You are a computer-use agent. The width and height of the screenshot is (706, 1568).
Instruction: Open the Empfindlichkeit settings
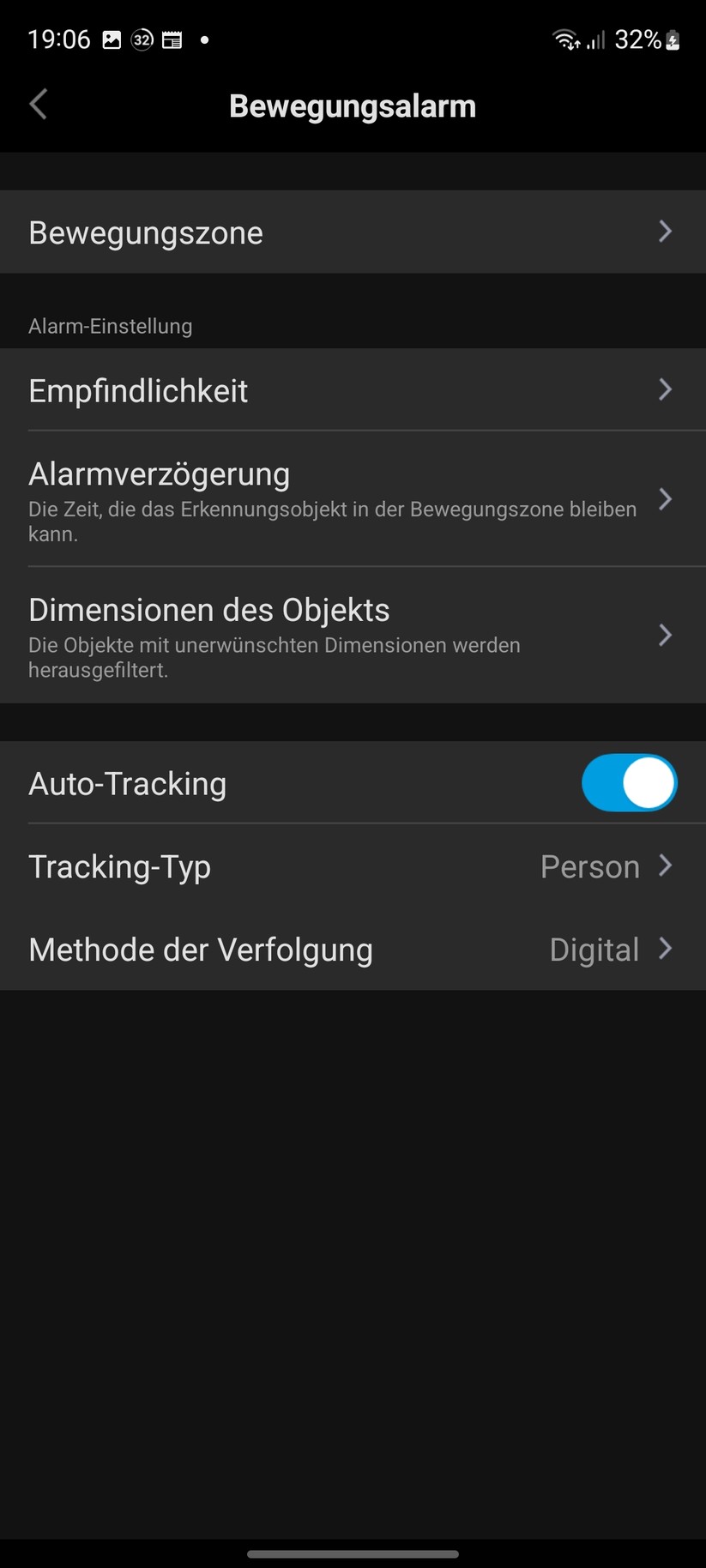coord(353,390)
